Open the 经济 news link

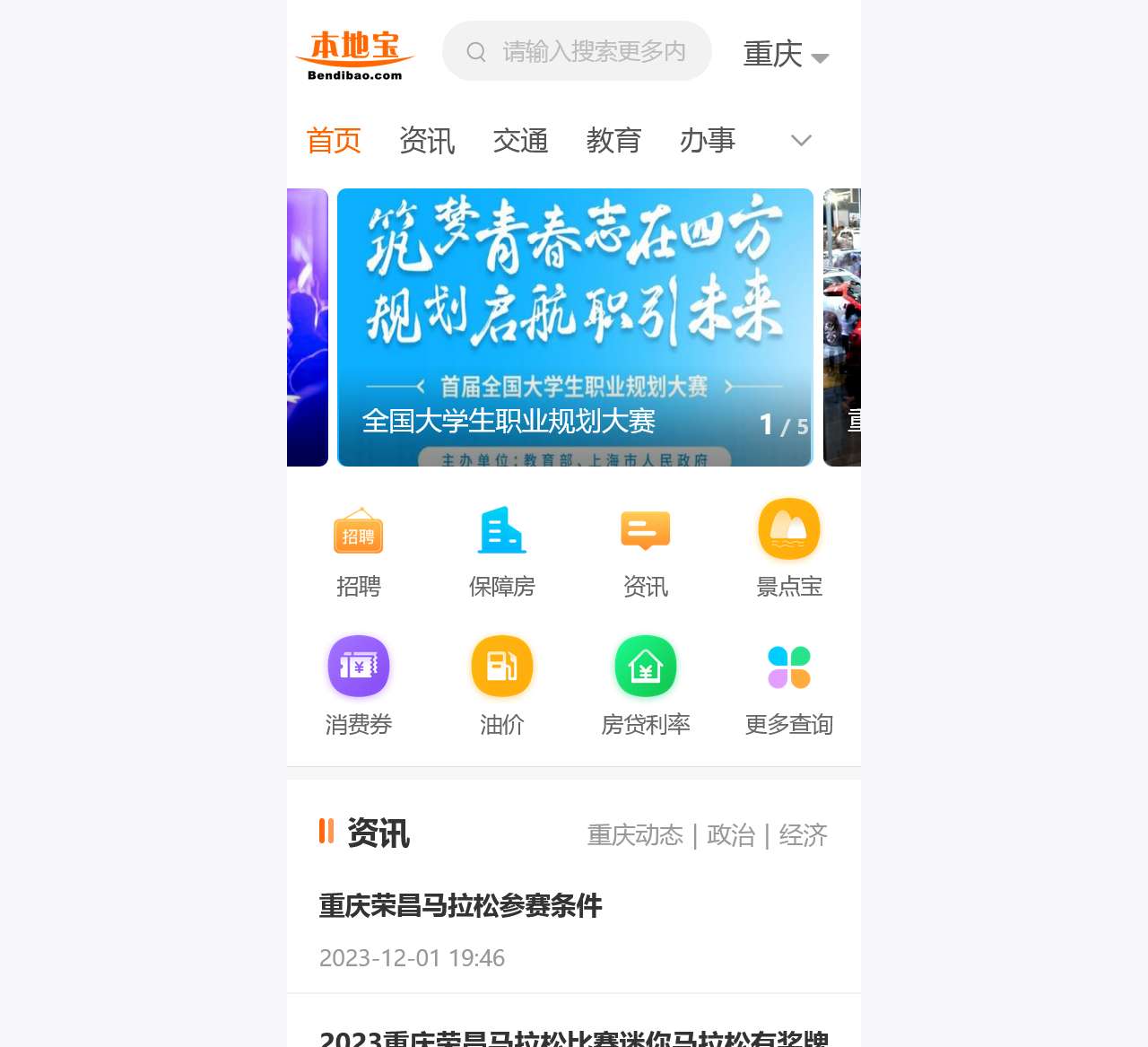[803, 835]
